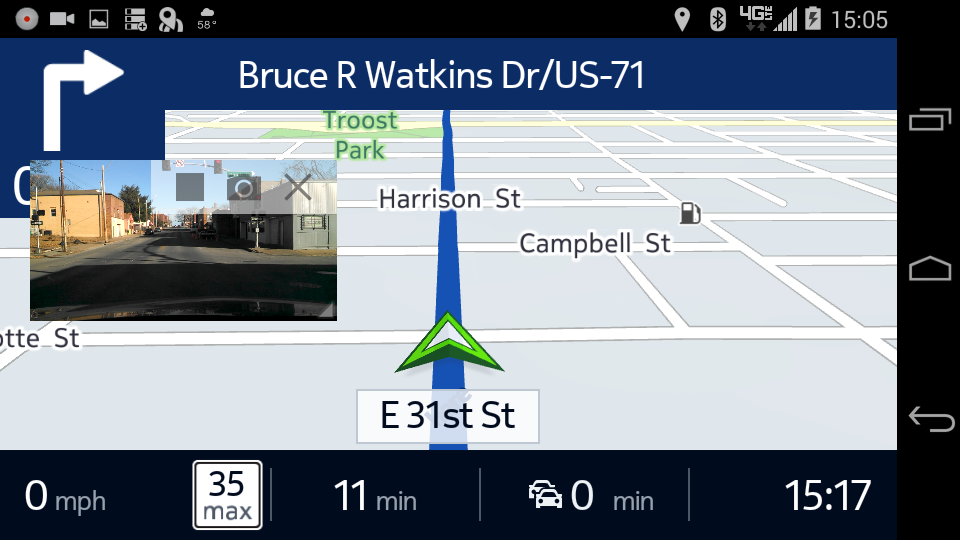Take a snapshot with the dashcam camera icon
This screenshot has width=960, height=540.
pos(243,187)
